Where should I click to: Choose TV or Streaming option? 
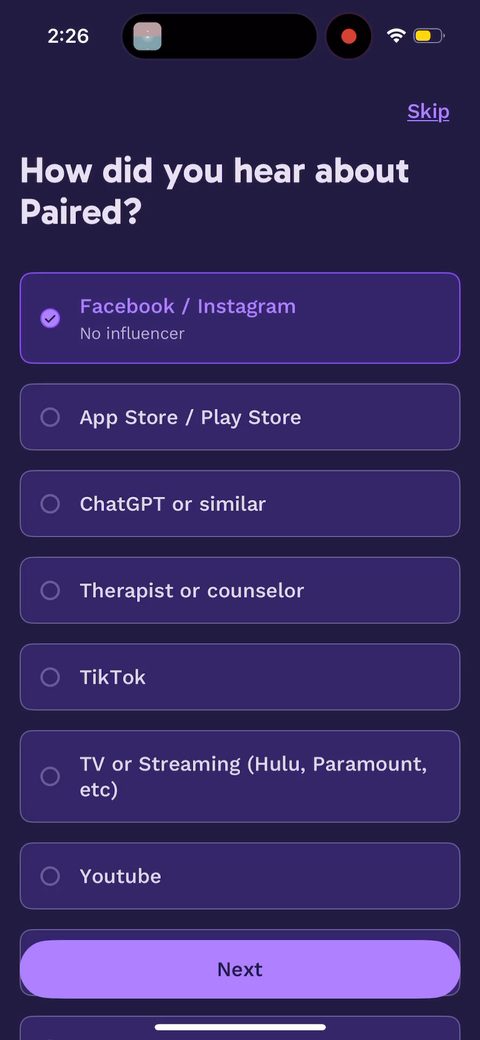240,777
